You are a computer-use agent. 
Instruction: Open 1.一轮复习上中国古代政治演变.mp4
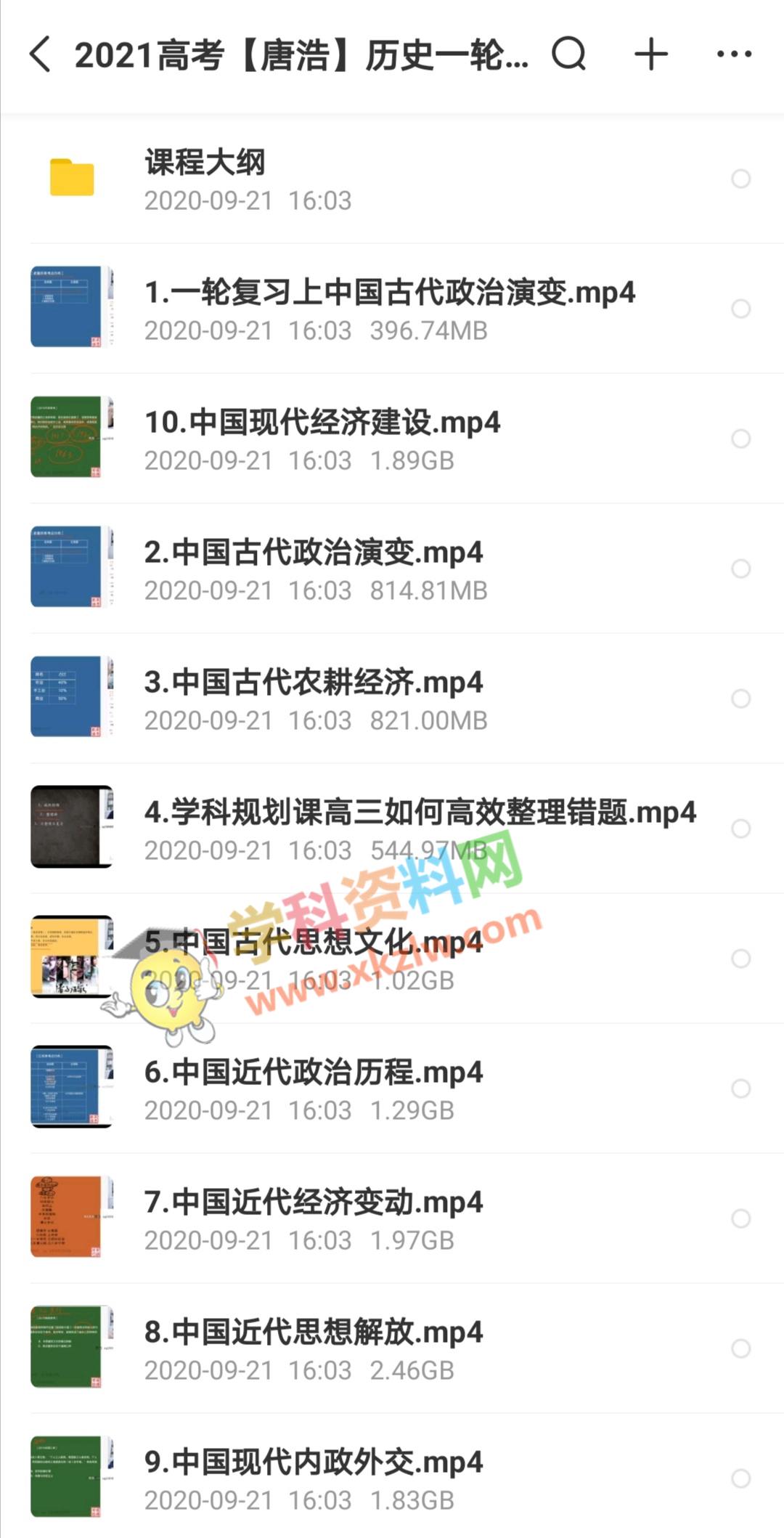pos(392,309)
